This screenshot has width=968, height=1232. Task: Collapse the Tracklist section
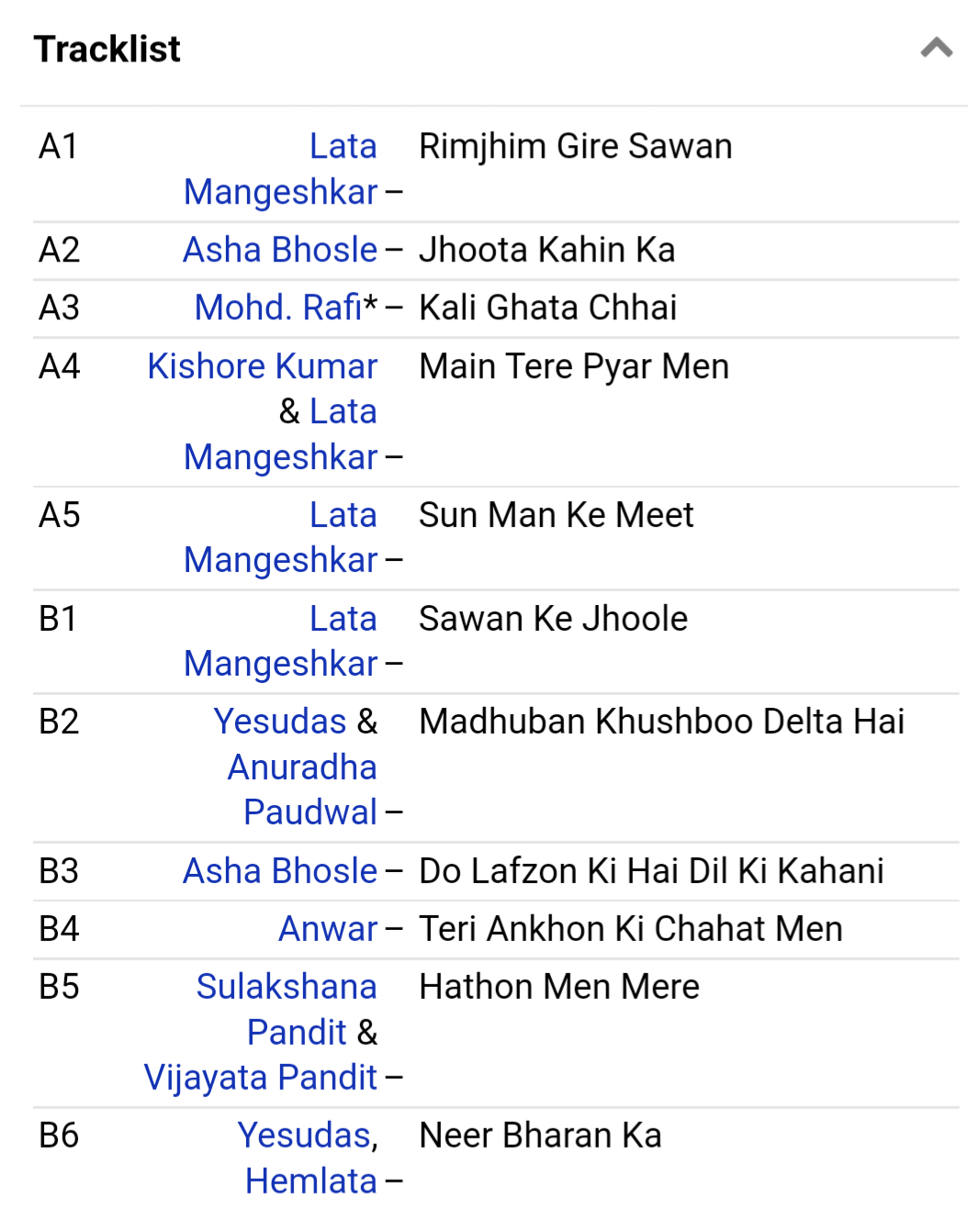pos(936,48)
